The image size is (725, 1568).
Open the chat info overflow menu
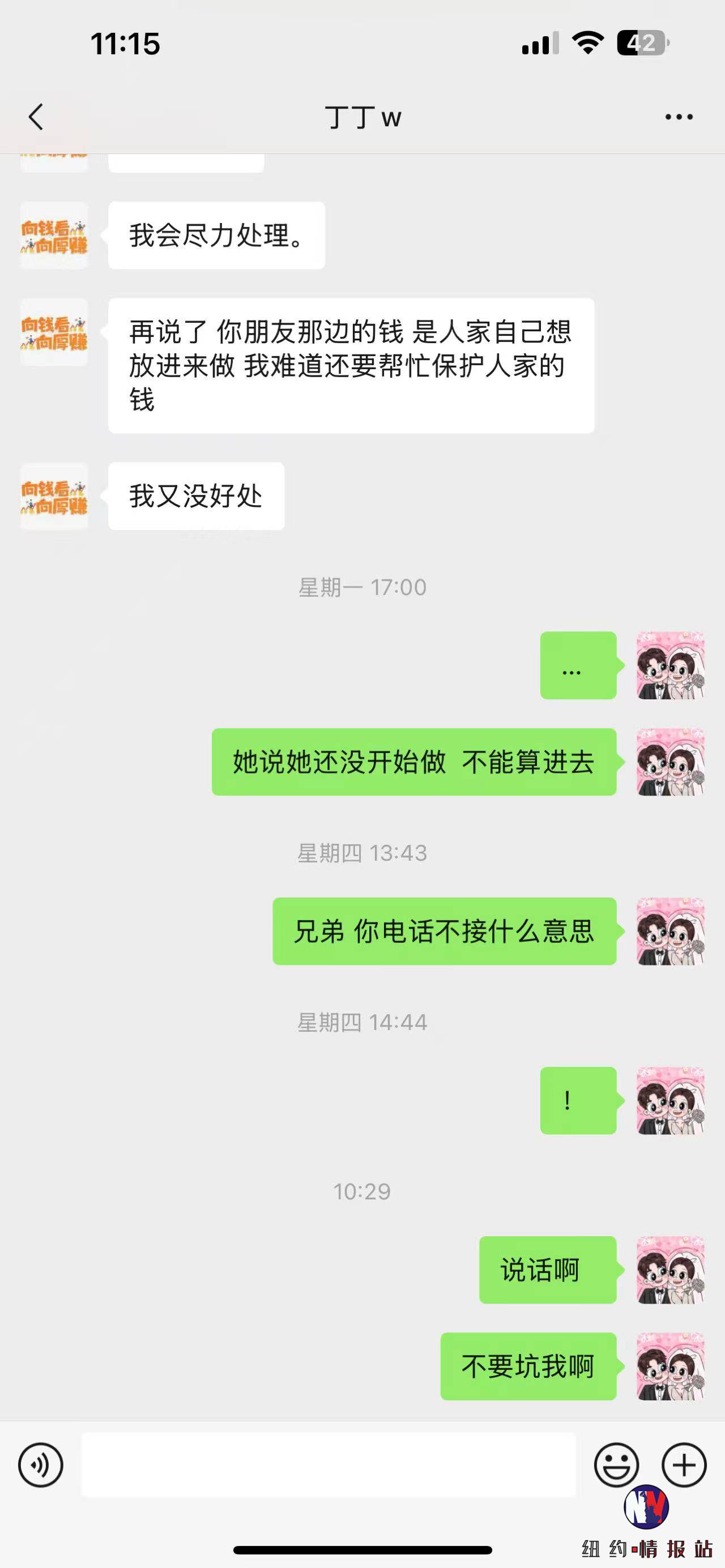[x=679, y=117]
